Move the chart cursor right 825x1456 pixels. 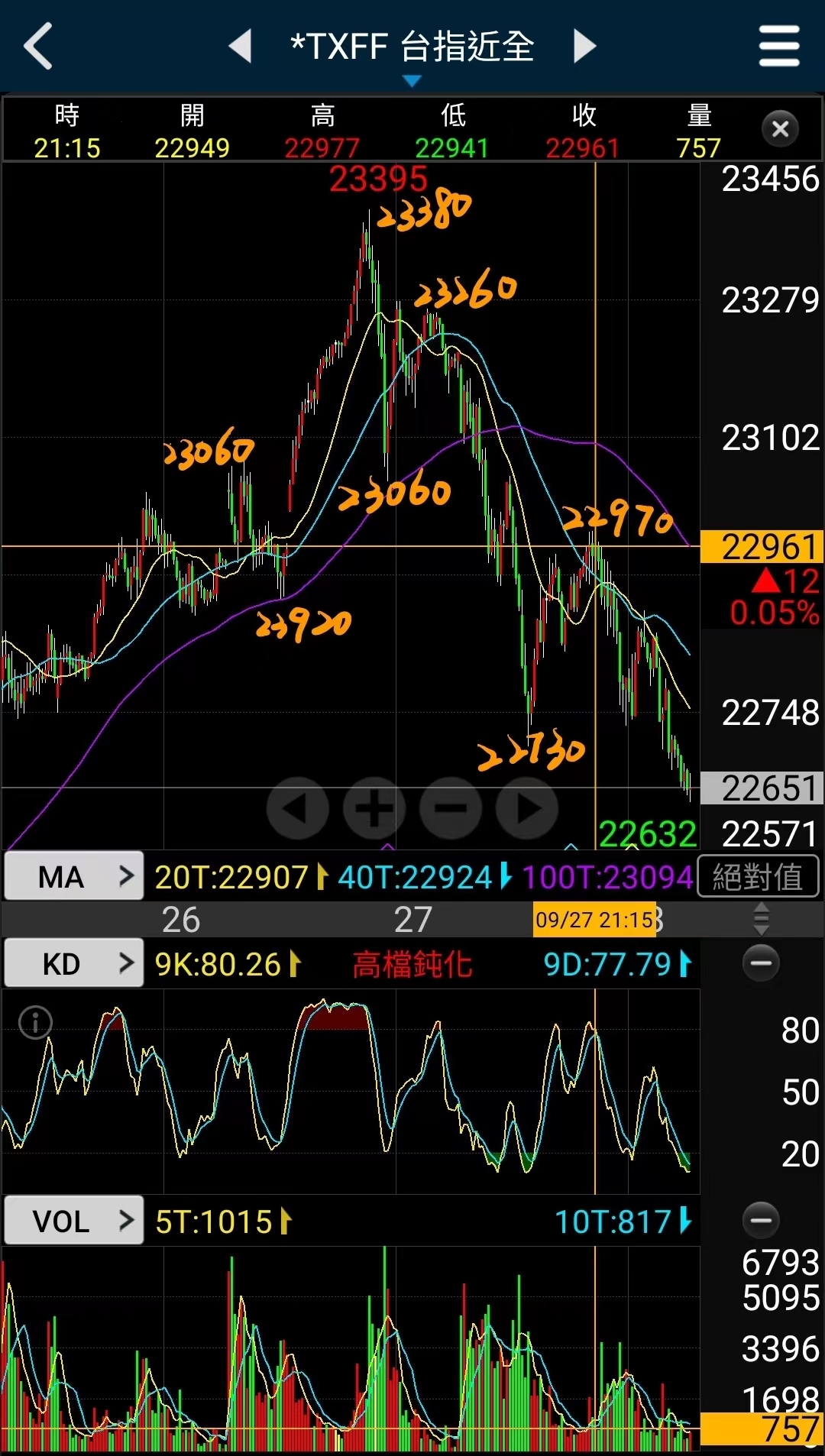pos(527,808)
